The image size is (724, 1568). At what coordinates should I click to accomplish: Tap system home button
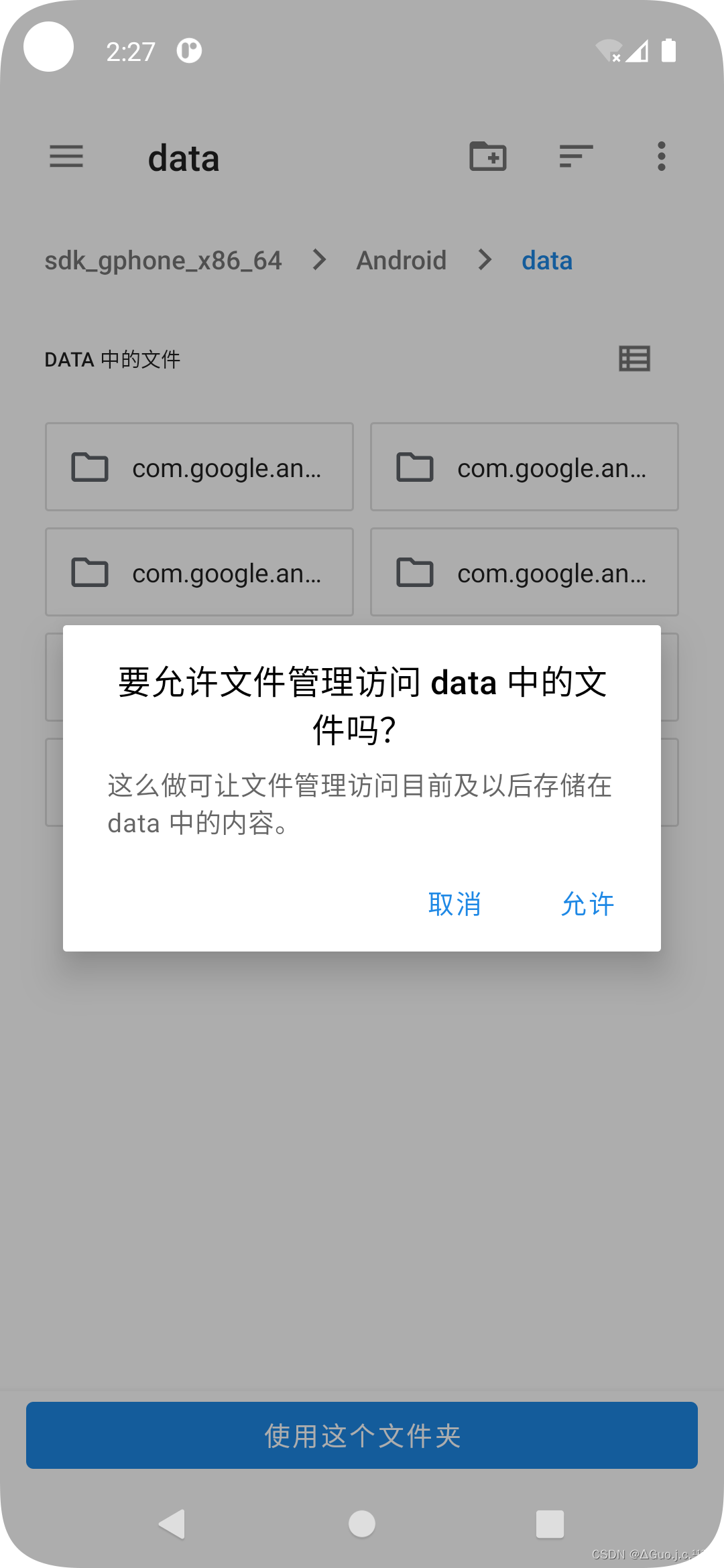click(362, 1524)
